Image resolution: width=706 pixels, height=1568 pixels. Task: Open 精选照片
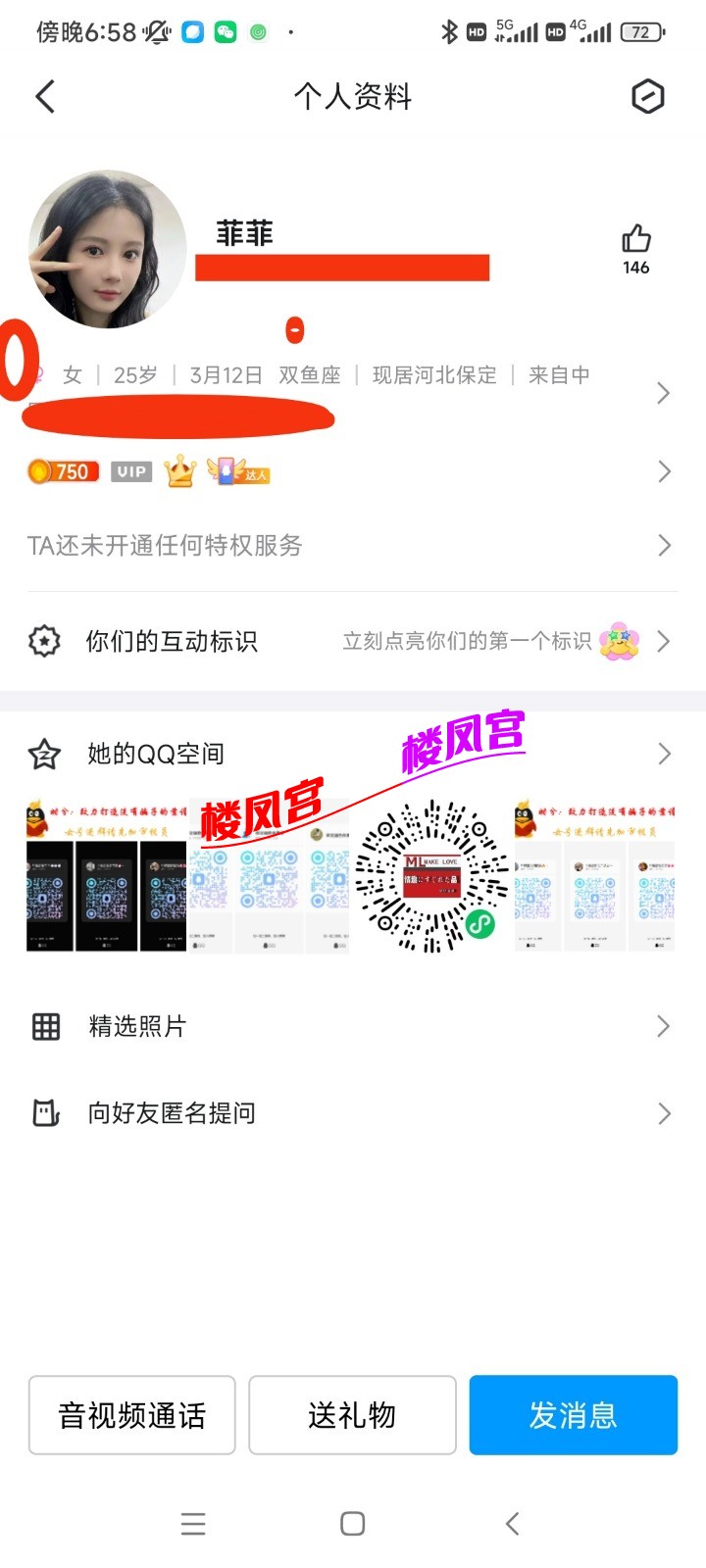(353, 1026)
